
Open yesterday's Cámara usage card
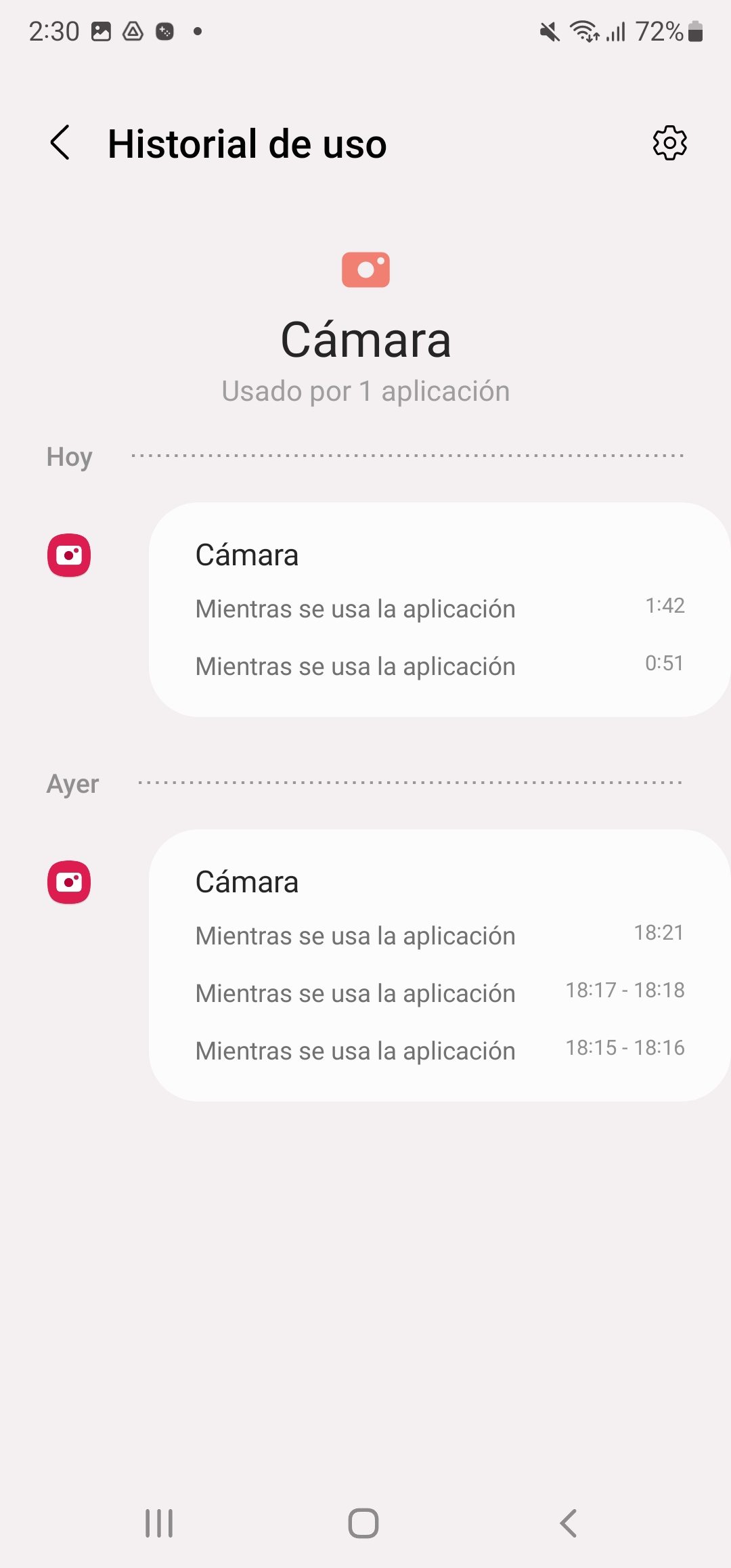pos(440,965)
